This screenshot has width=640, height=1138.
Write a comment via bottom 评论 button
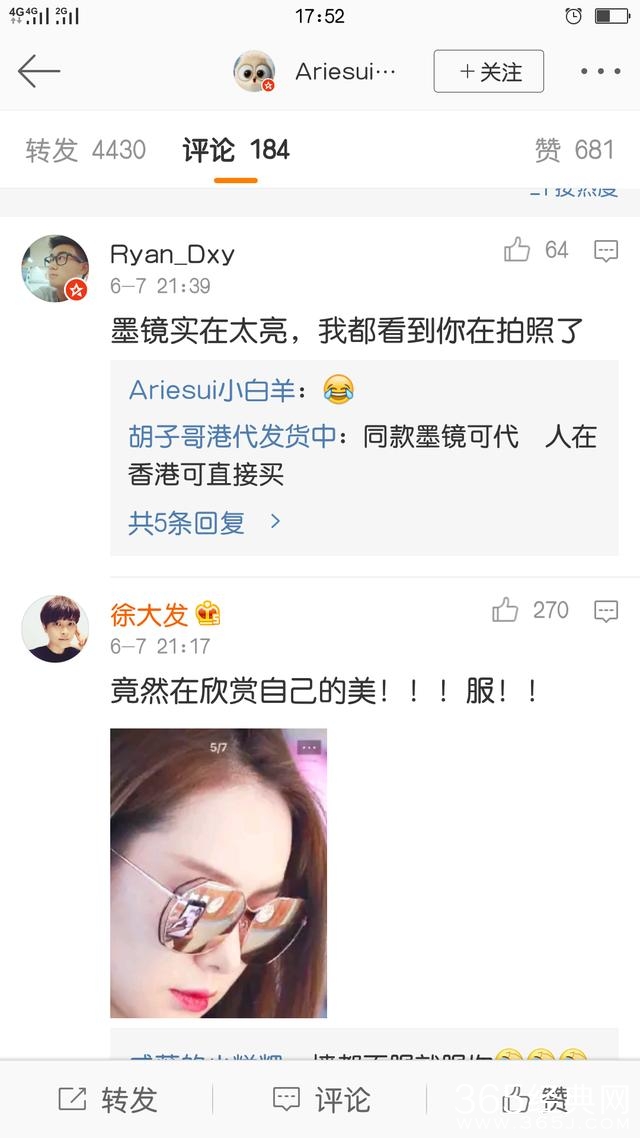tap(322, 1100)
